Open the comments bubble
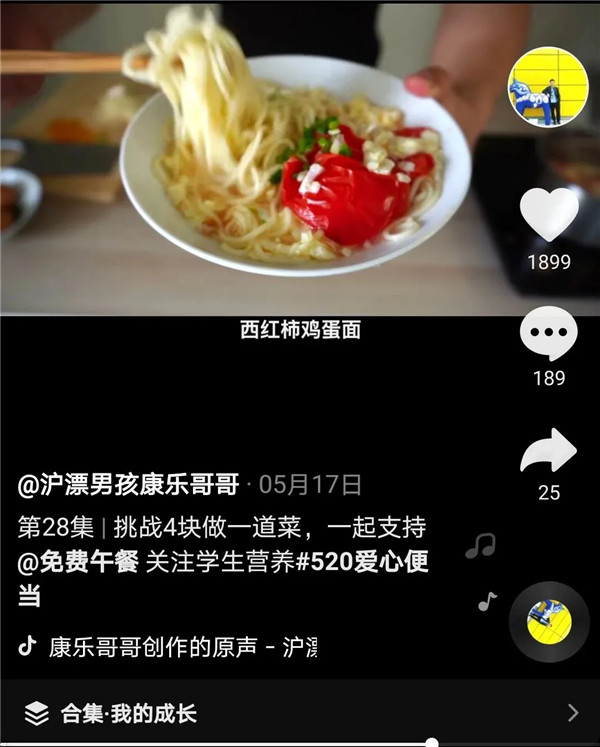This screenshot has width=600, height=747. pyautogui.click(x=549, y=334)
